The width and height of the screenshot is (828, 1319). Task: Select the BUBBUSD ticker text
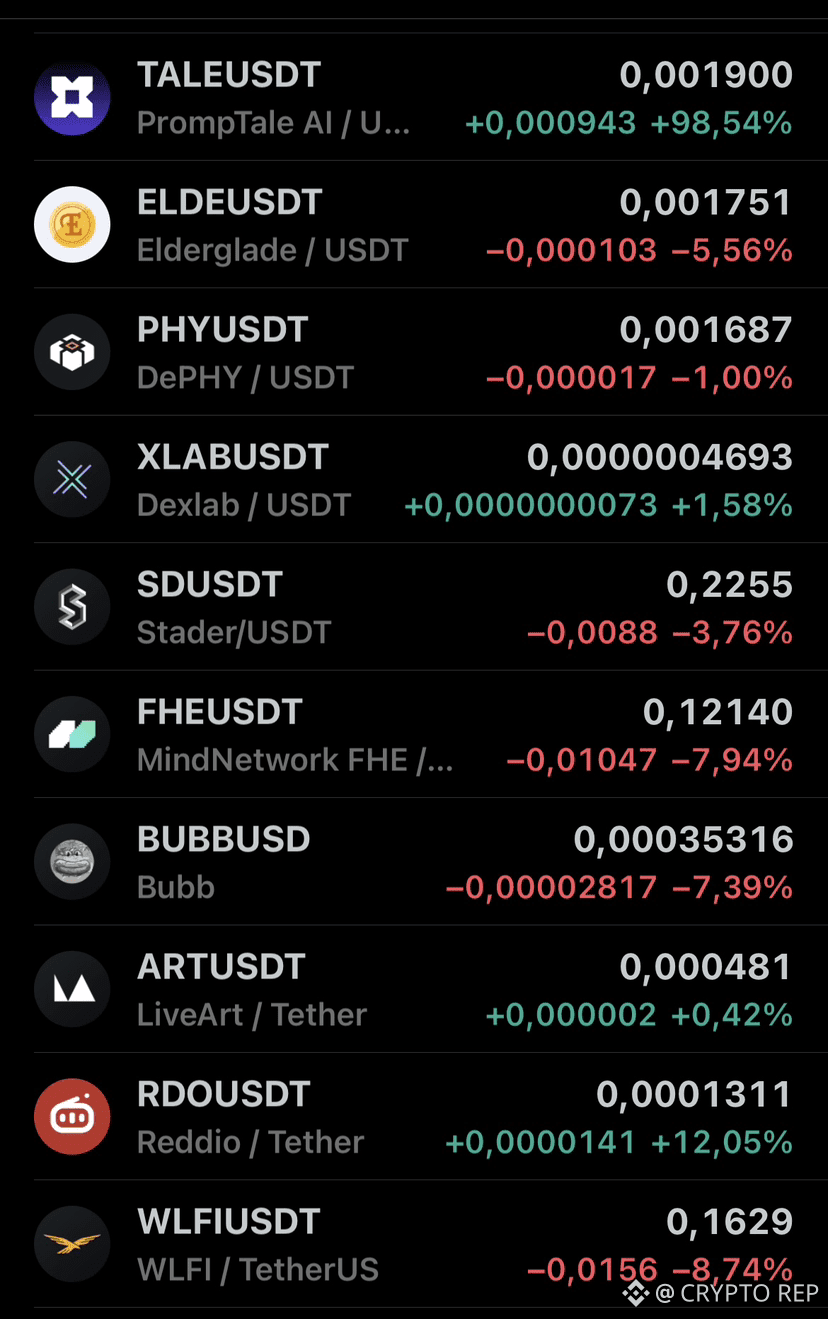pos(223,838)
